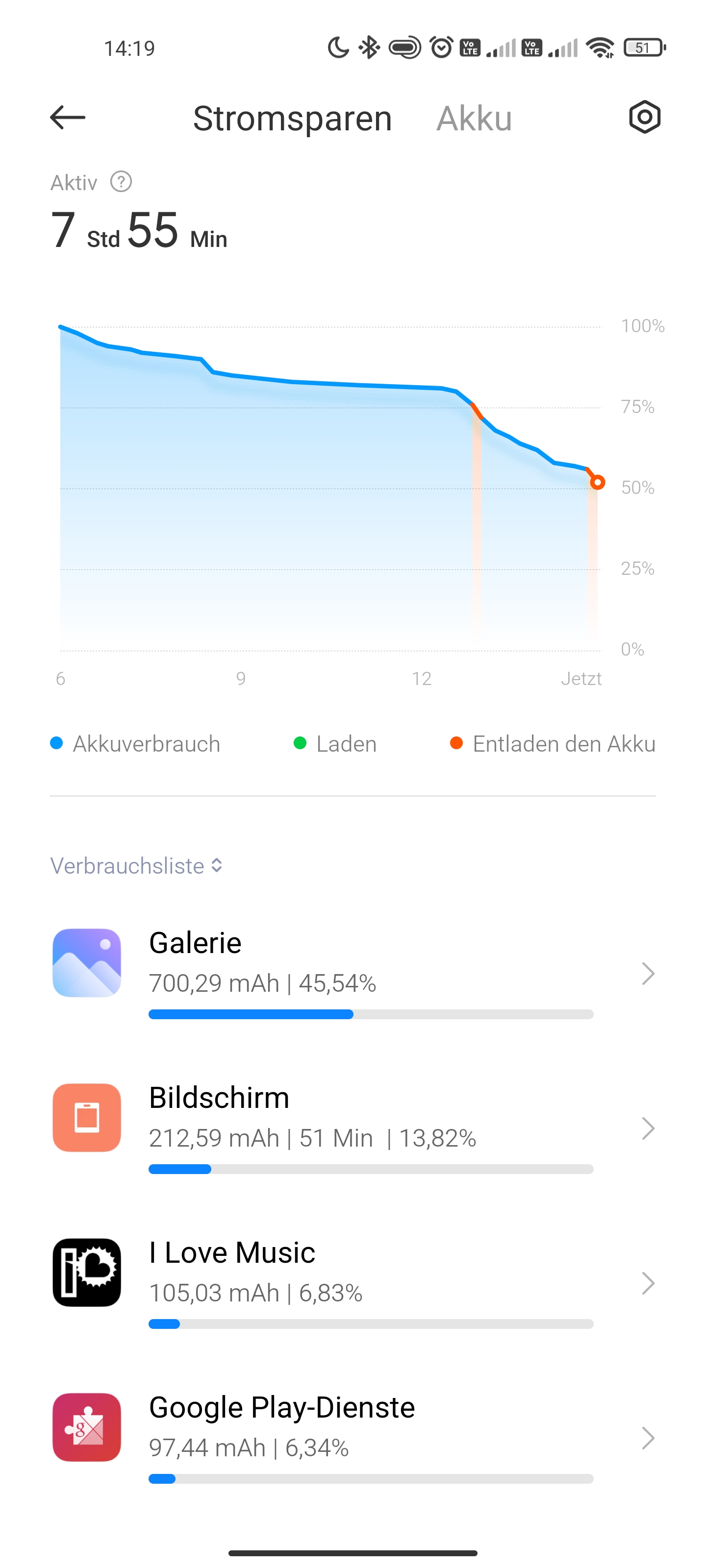Expand the Verbrauchsliste sort dropdown
The height and width of the screenshot is (1568, 706).
[x=136, y=865]
